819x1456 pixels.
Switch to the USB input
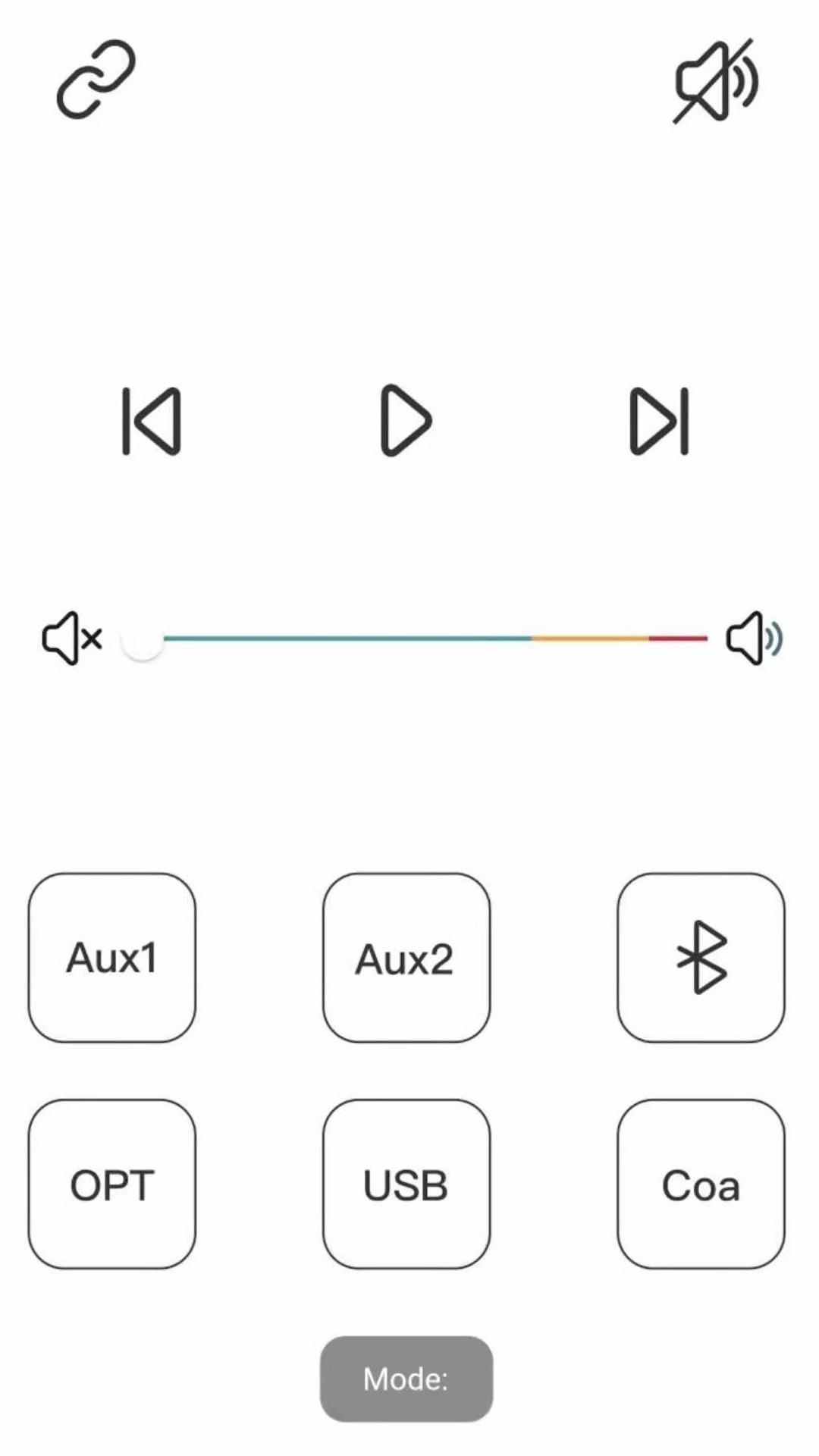tap(406, 1185)
